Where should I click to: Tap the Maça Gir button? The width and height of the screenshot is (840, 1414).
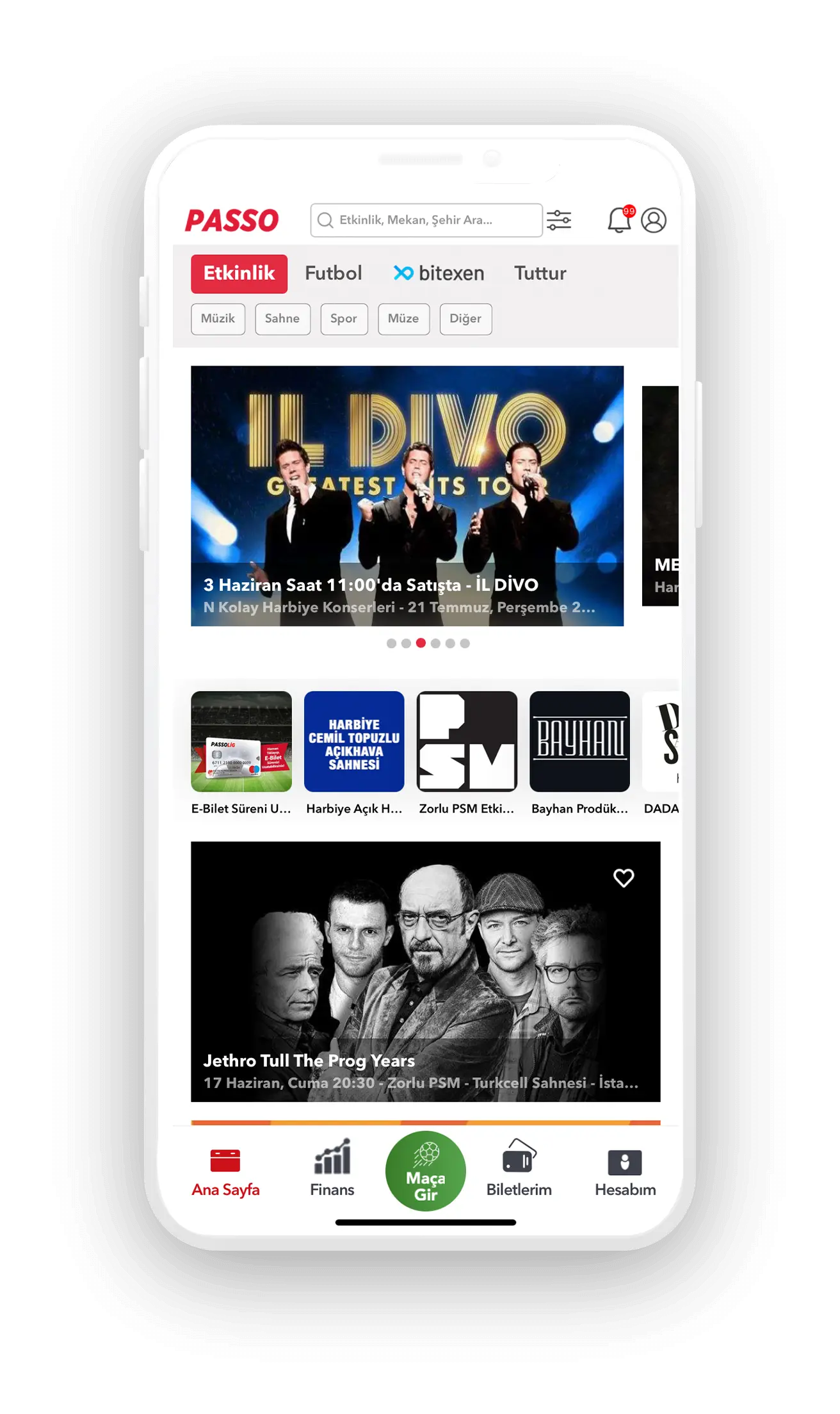pos(425,1171)
